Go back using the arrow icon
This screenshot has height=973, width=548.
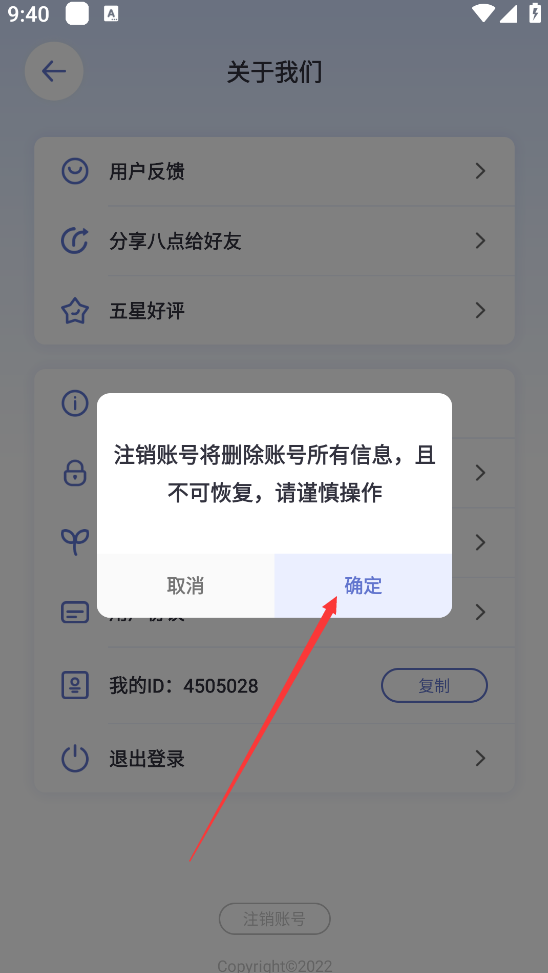[54, 71]
